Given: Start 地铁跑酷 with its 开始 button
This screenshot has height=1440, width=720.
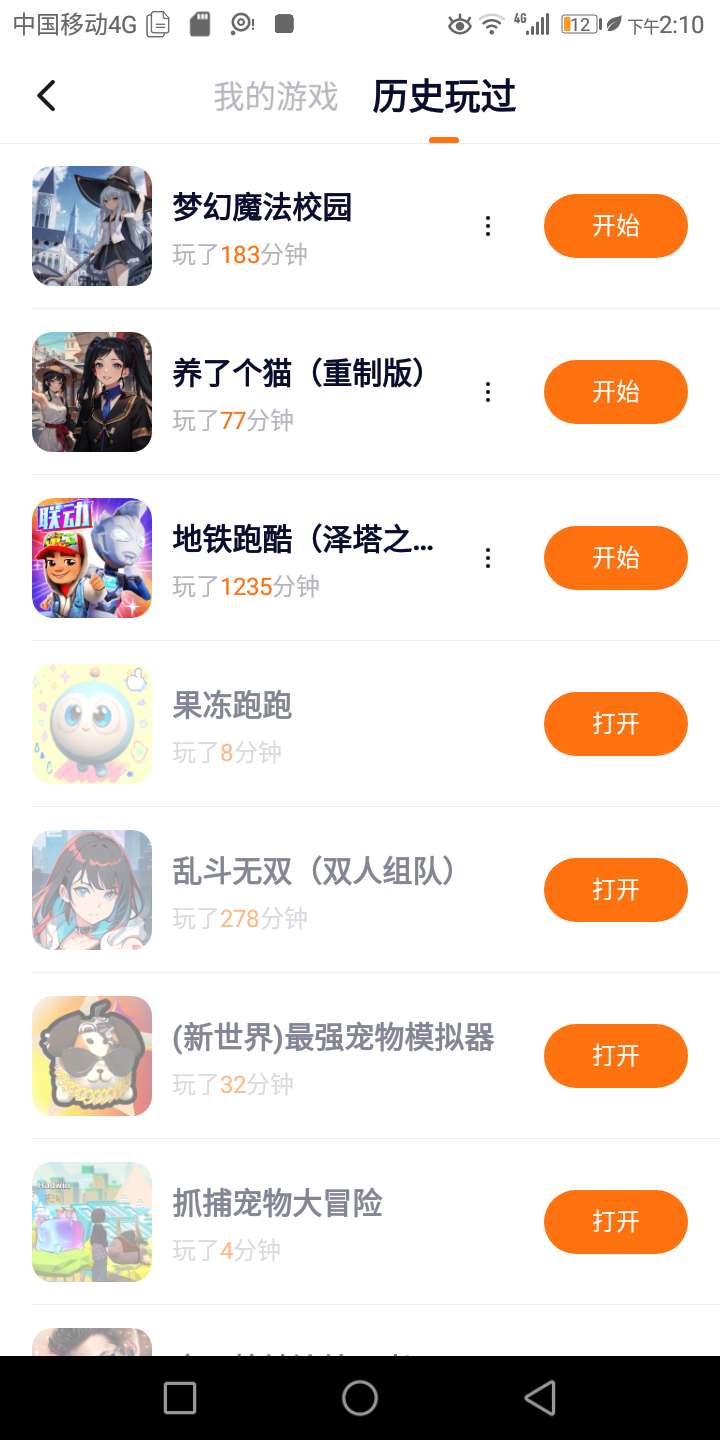Looking at the screenshot, I should tap(615, 558).
